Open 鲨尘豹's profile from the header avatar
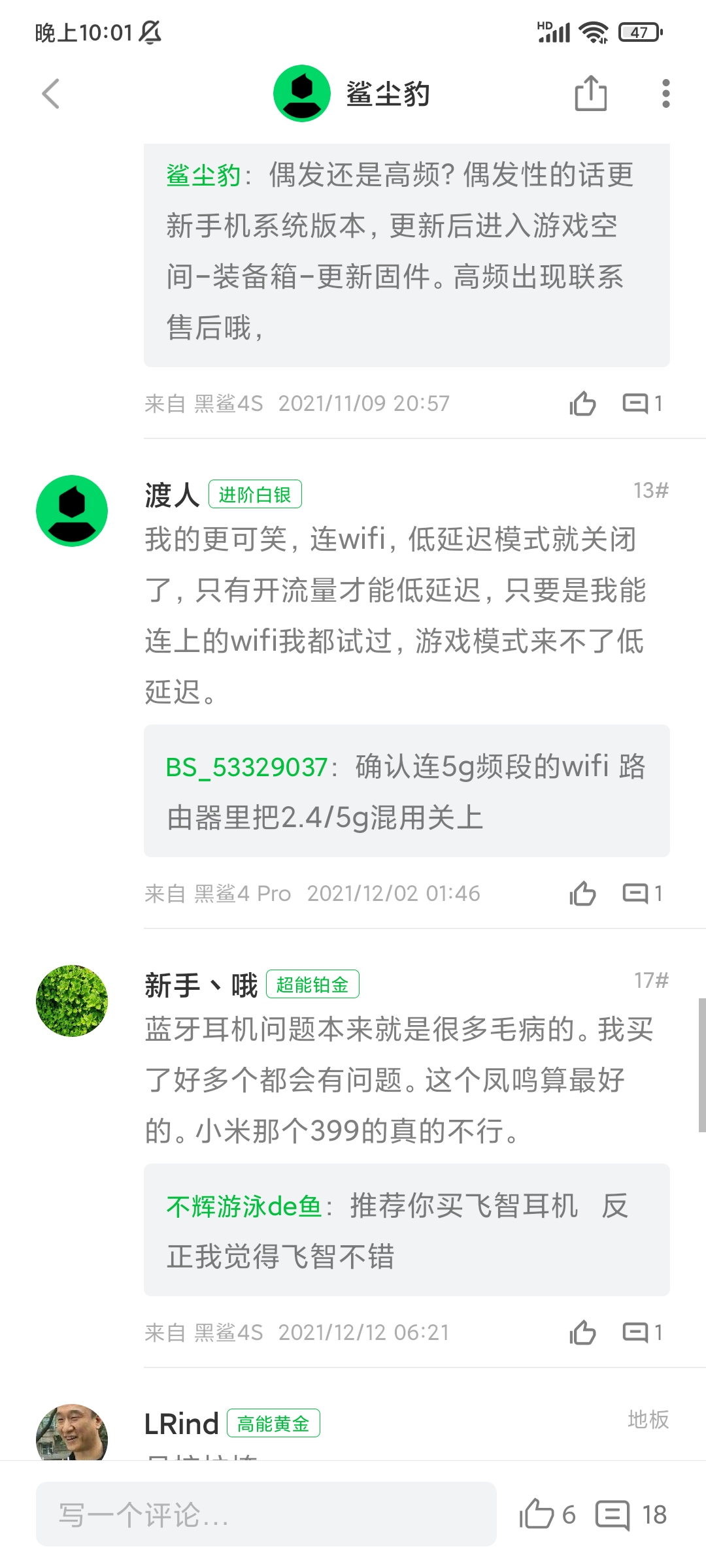This screenshot has height=1568, width=706. pyautogui.click(x=301, y=93)
